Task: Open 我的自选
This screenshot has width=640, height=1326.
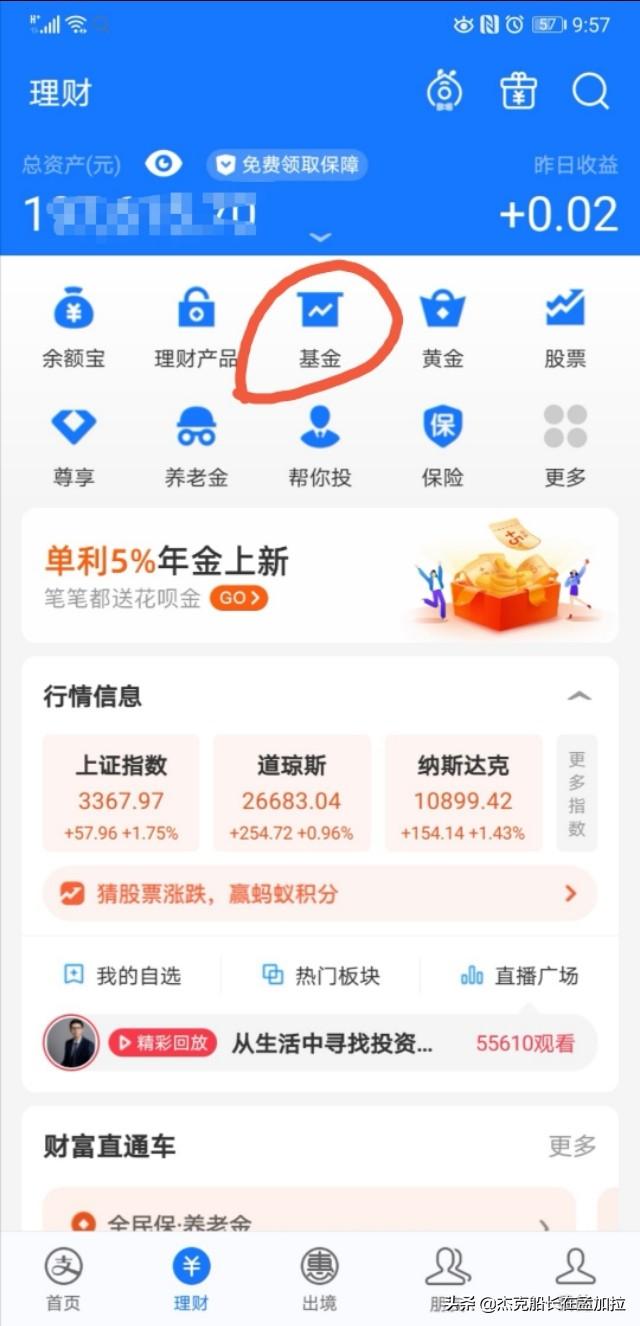Action: [x=122, y=976]
